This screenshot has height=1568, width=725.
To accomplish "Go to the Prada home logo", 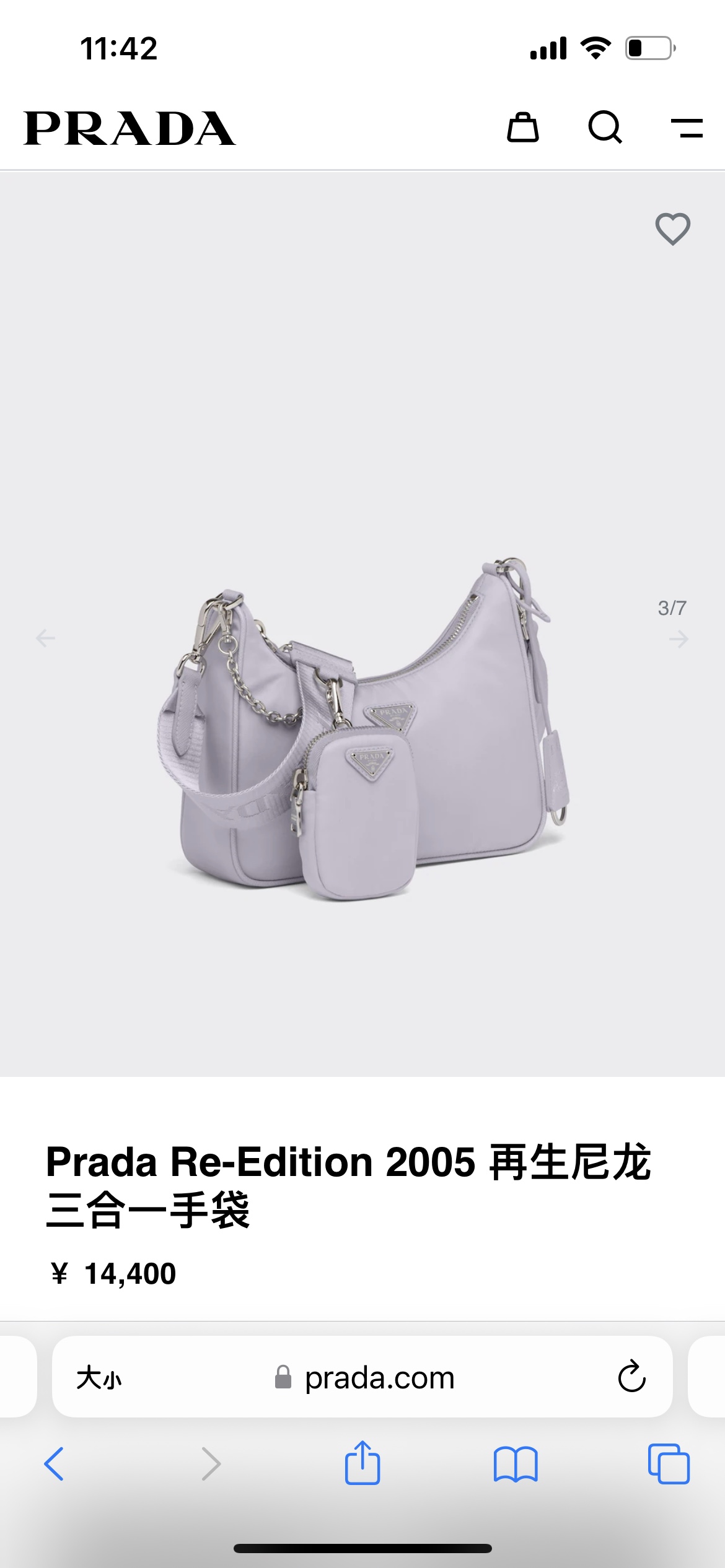I will pos(130,129).
